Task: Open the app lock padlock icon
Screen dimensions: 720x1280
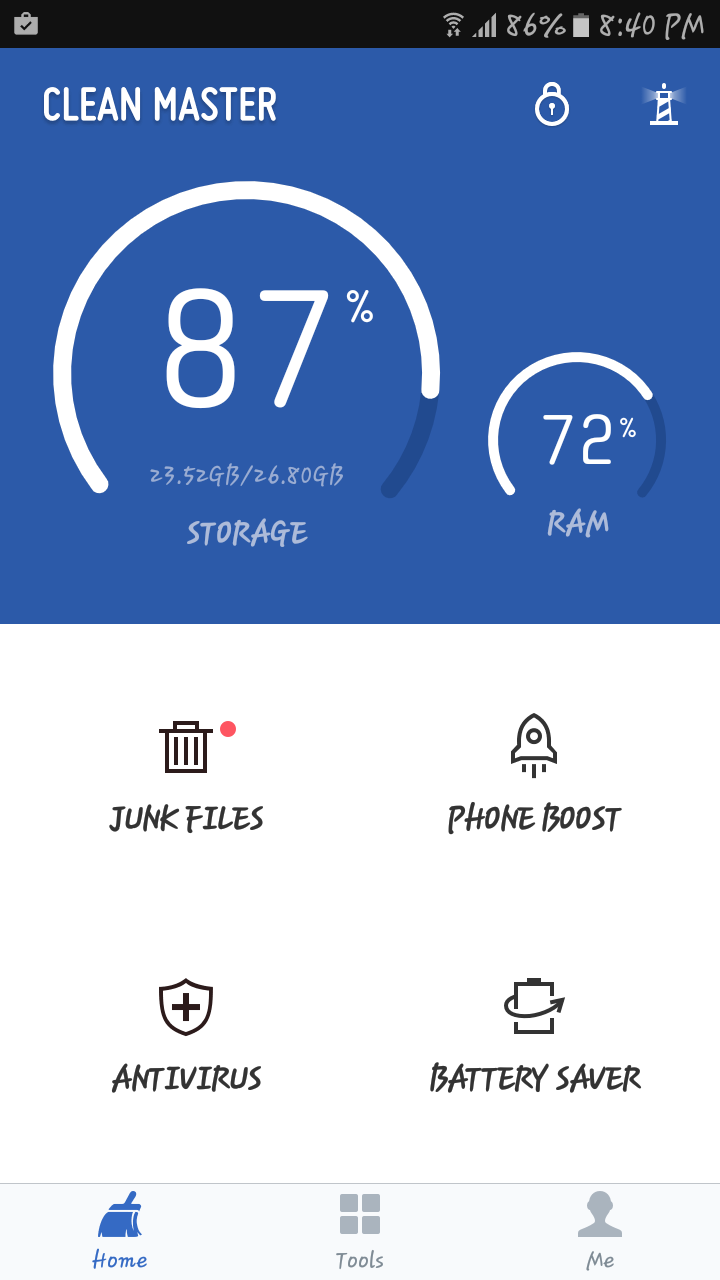Action: pos(552,105)
